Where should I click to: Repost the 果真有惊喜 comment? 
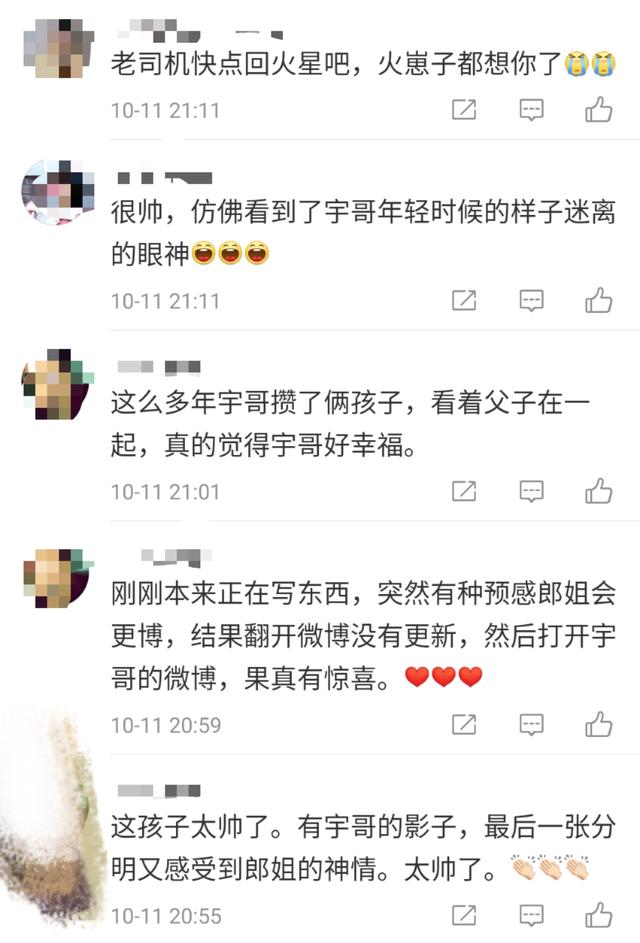(464, 723)
